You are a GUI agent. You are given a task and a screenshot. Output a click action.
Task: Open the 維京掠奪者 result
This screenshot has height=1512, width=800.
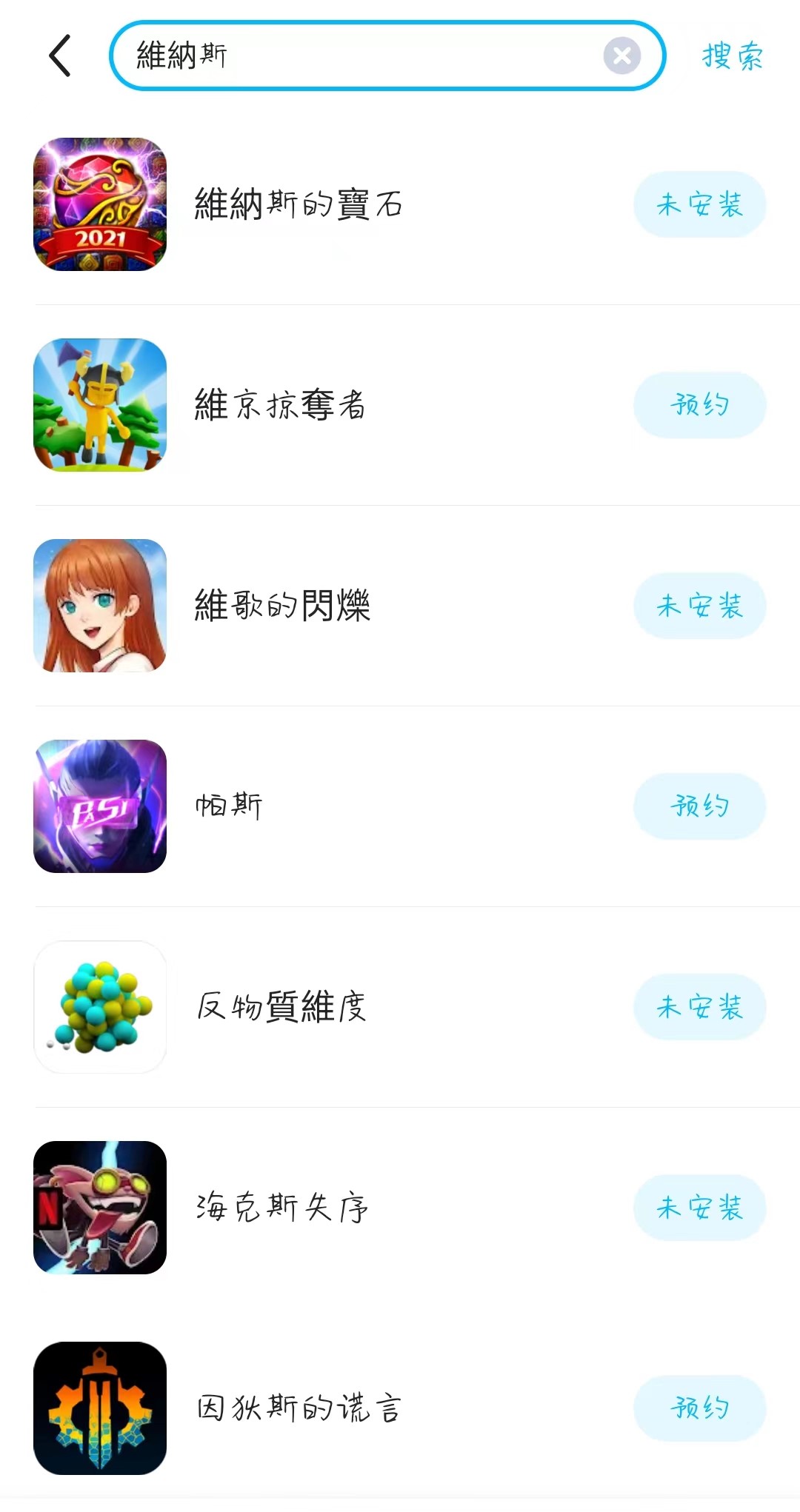point(280,405)
